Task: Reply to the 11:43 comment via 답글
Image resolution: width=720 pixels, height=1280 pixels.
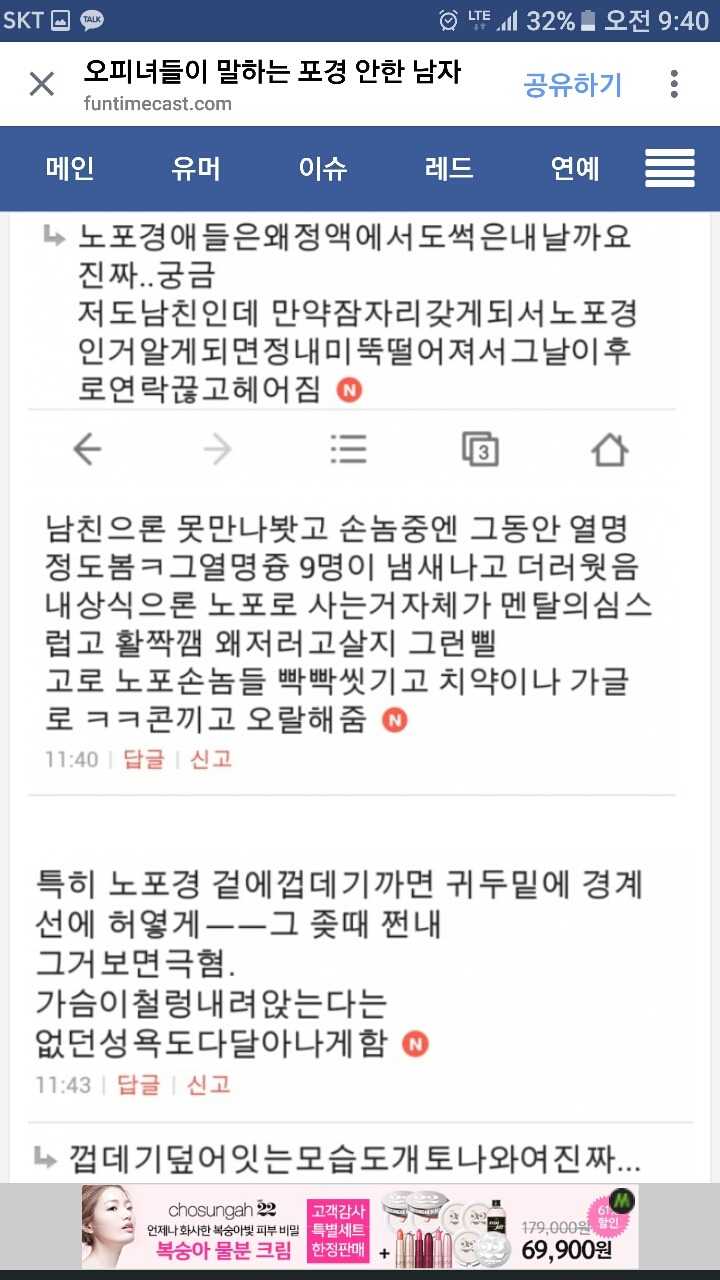Action: tap(139, 1084)
